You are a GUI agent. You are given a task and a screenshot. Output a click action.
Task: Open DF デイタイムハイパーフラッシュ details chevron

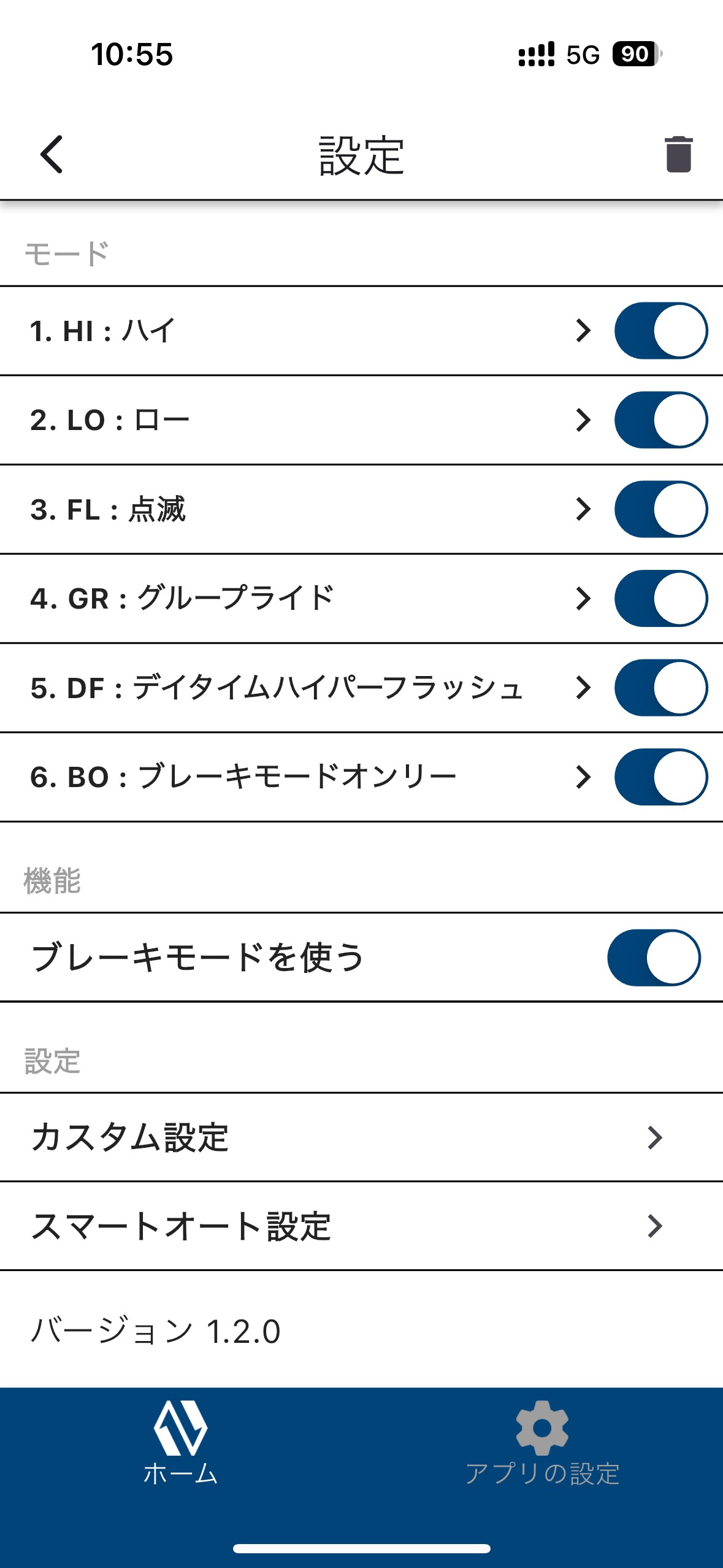(x=583, y=688)
